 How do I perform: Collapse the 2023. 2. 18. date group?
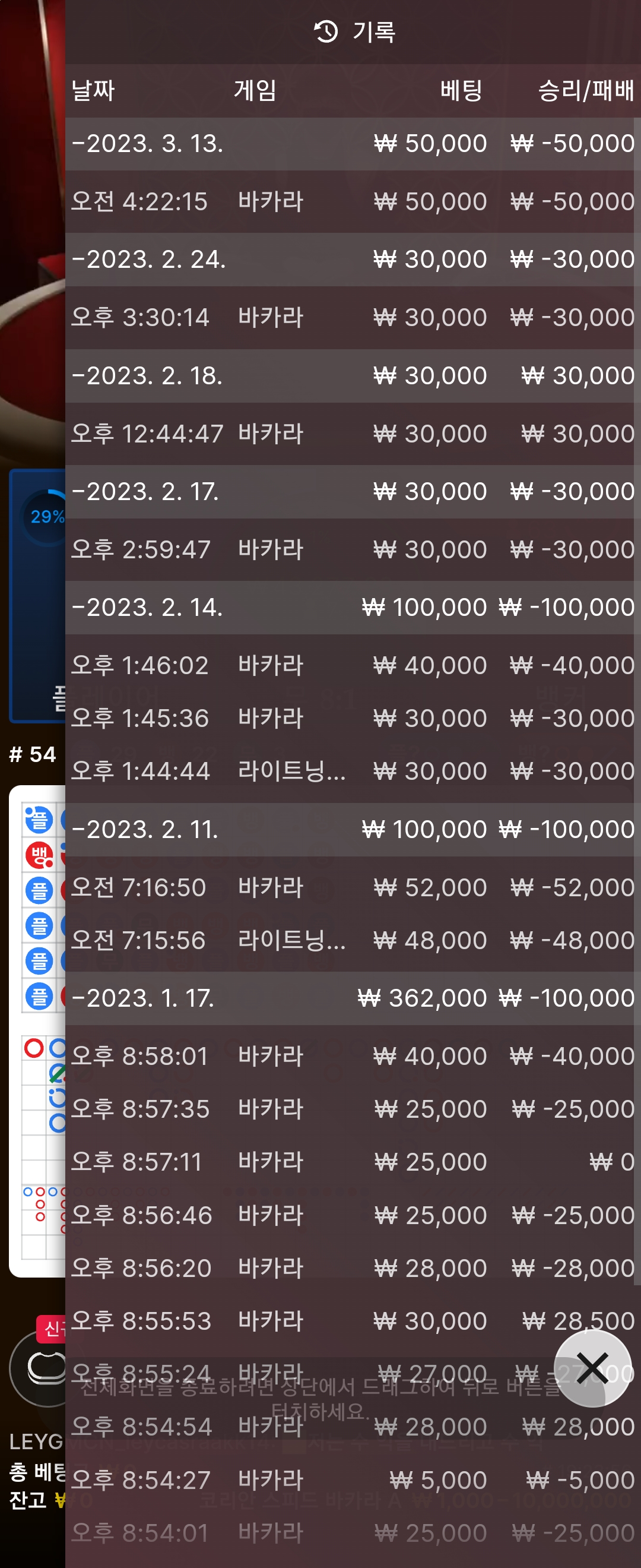point(353,375)
